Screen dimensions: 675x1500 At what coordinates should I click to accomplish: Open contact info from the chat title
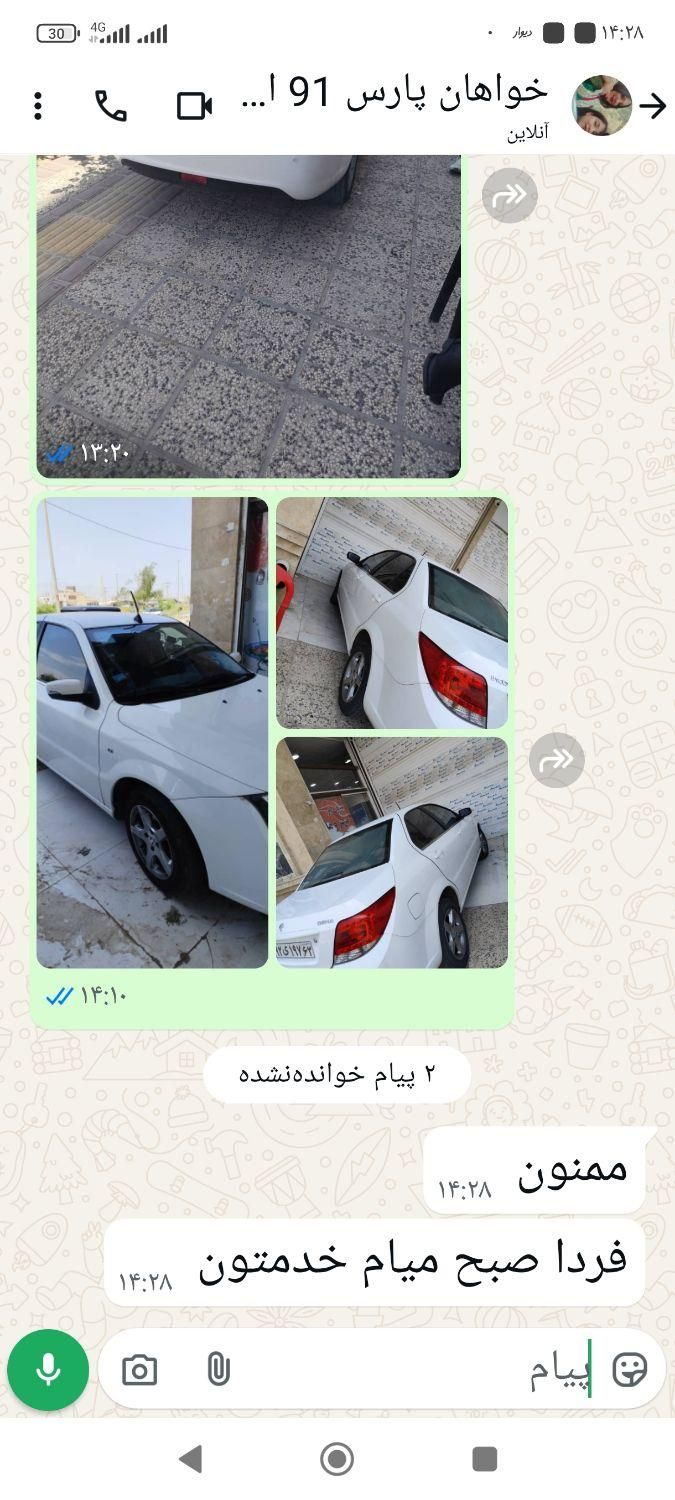click(x=400, y=100)
